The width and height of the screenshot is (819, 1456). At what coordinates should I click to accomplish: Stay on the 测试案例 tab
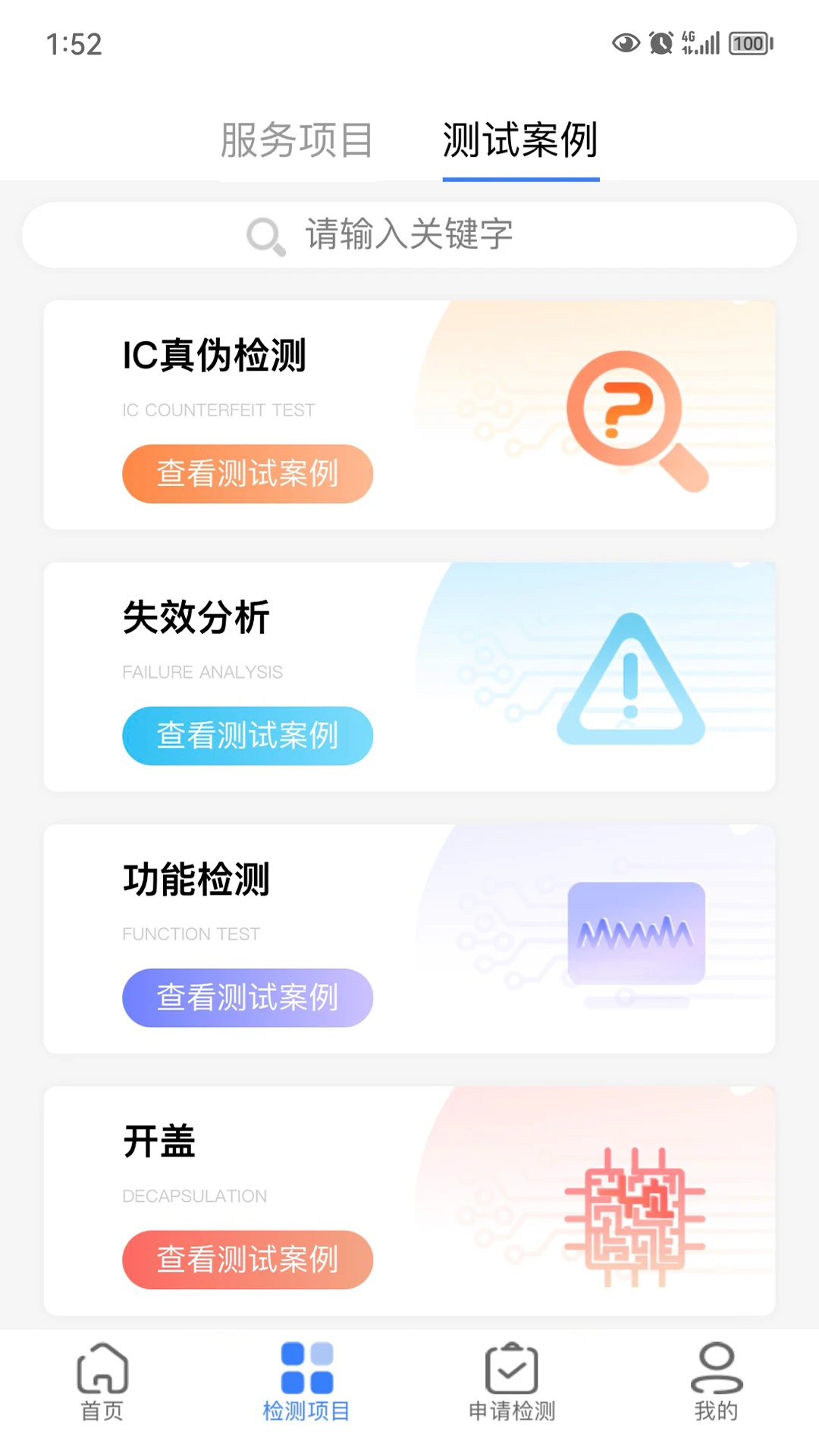click(x=521, y=140)
